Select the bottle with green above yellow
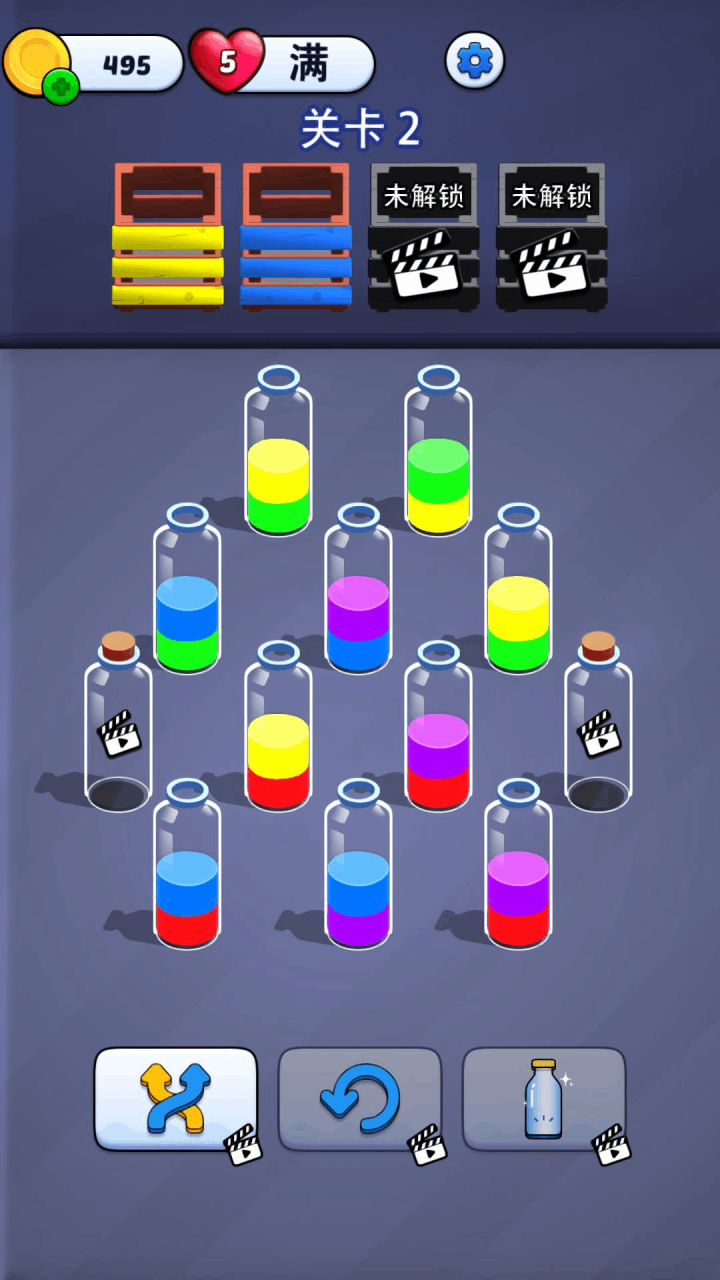 pos(438,470)
